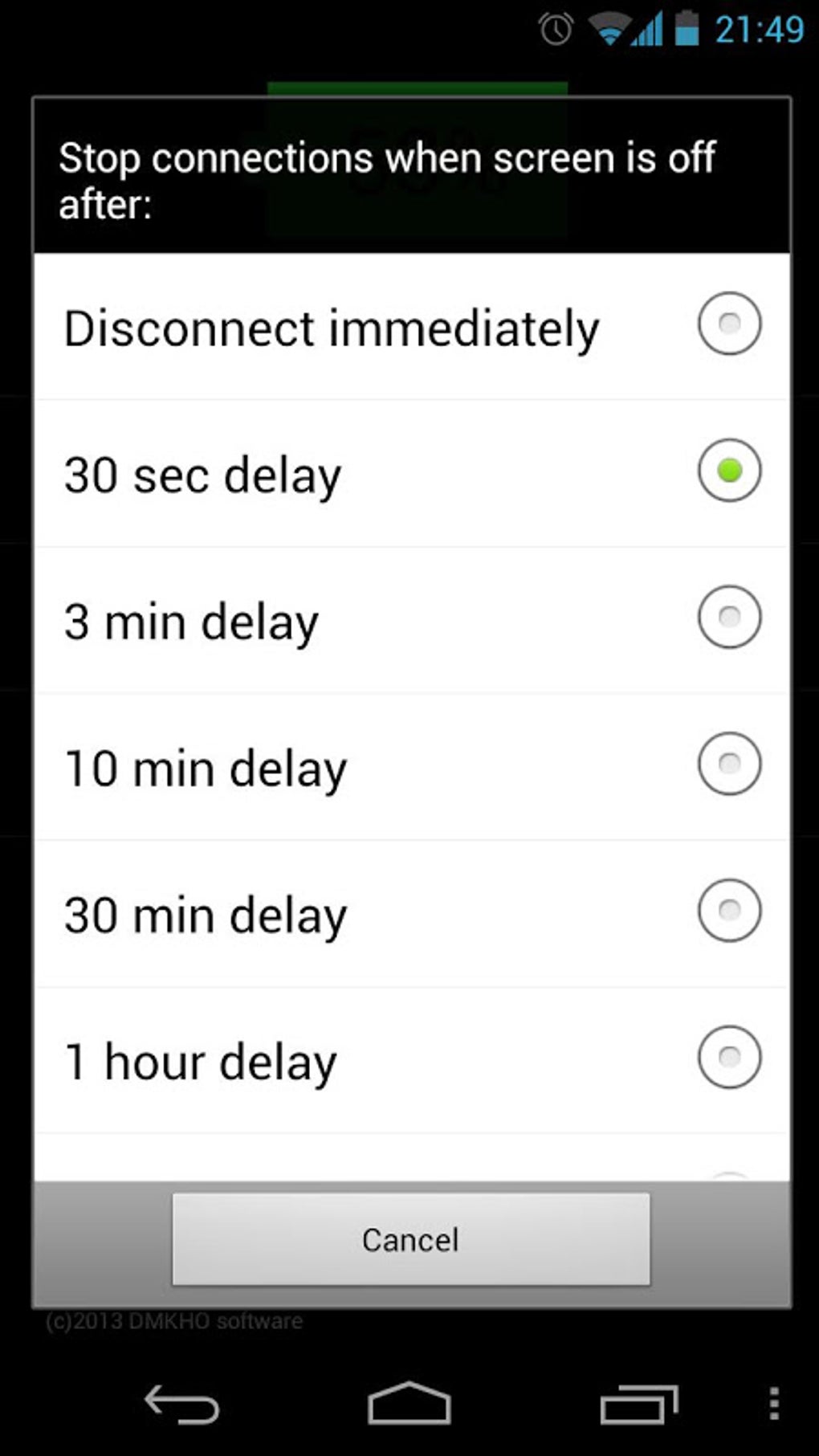
Task: Cancel the delay selection dialog
Action: [x=410, y=1239]
